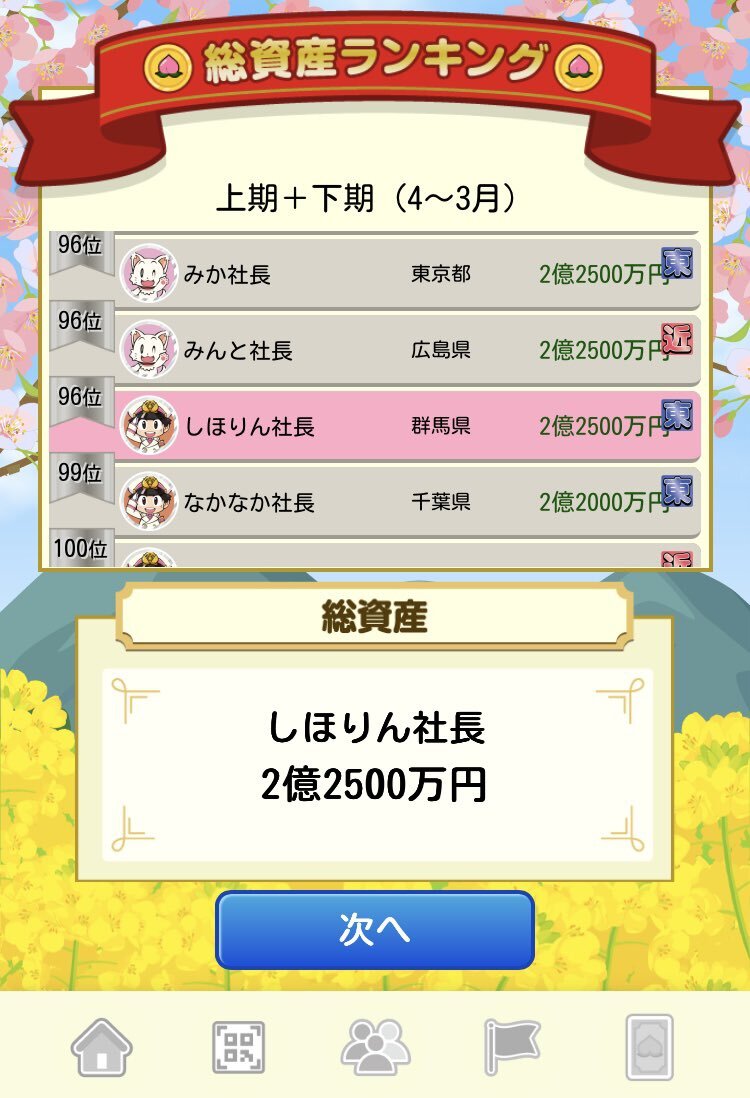The height and width of the screenshot is (1098, 750).
Task: Open the flag tab
Action: coord(511,1047)
